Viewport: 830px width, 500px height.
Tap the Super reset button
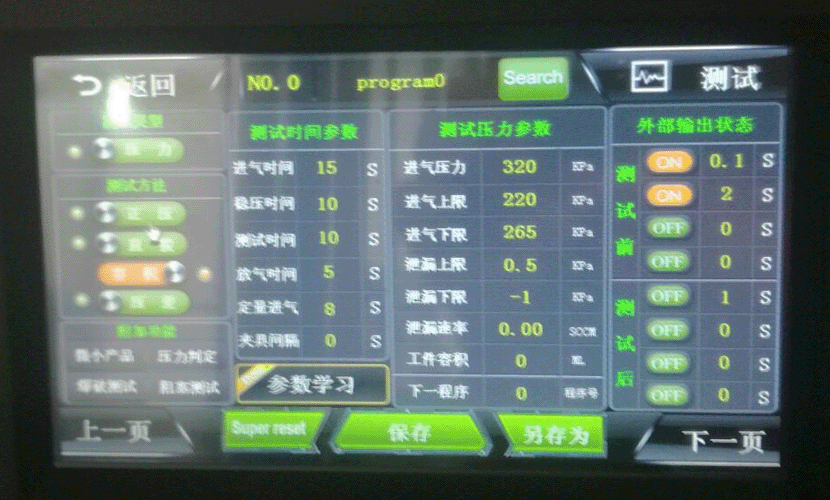click(273, 428)
